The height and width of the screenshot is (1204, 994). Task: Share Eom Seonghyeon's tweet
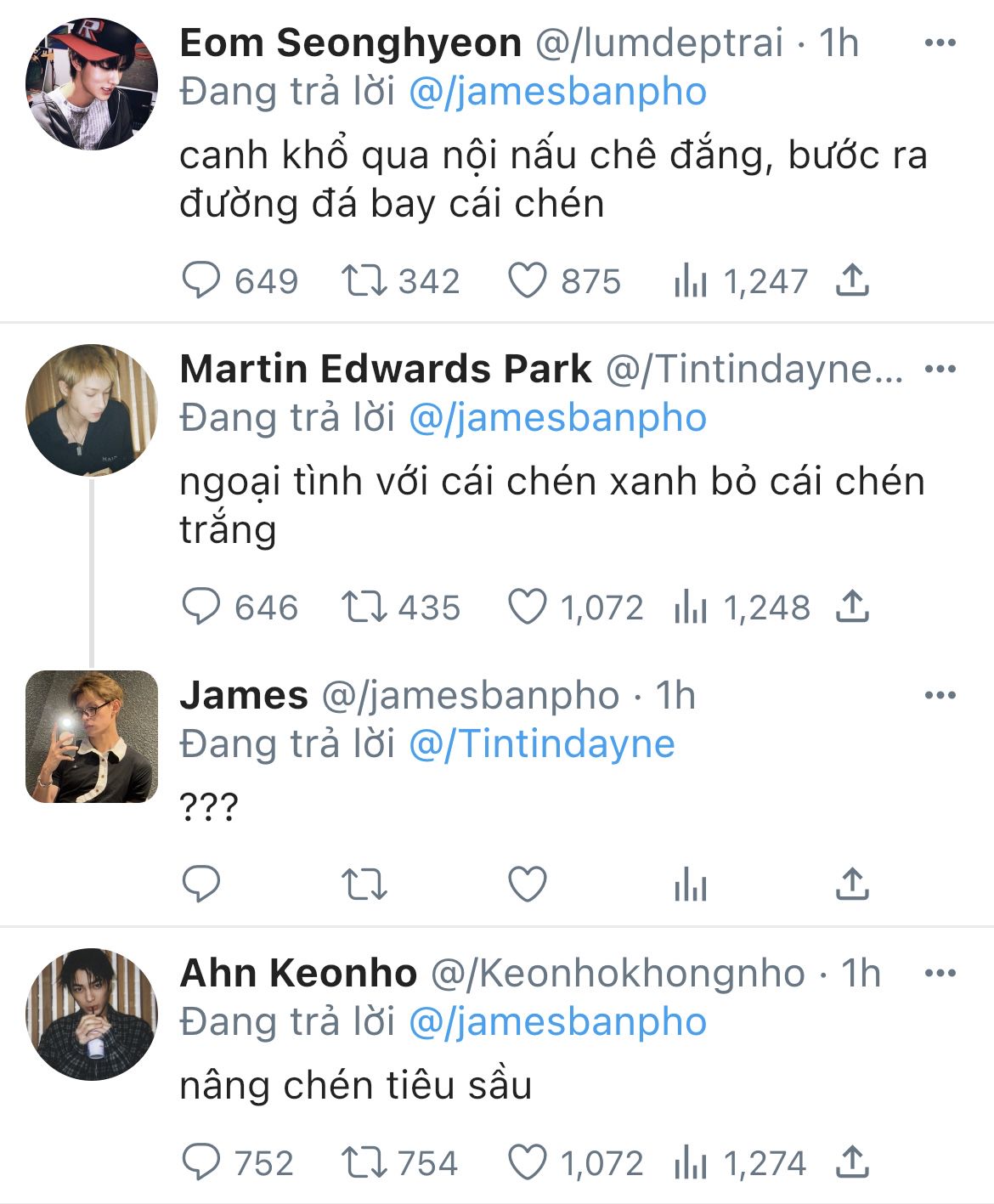click(851, 280)
